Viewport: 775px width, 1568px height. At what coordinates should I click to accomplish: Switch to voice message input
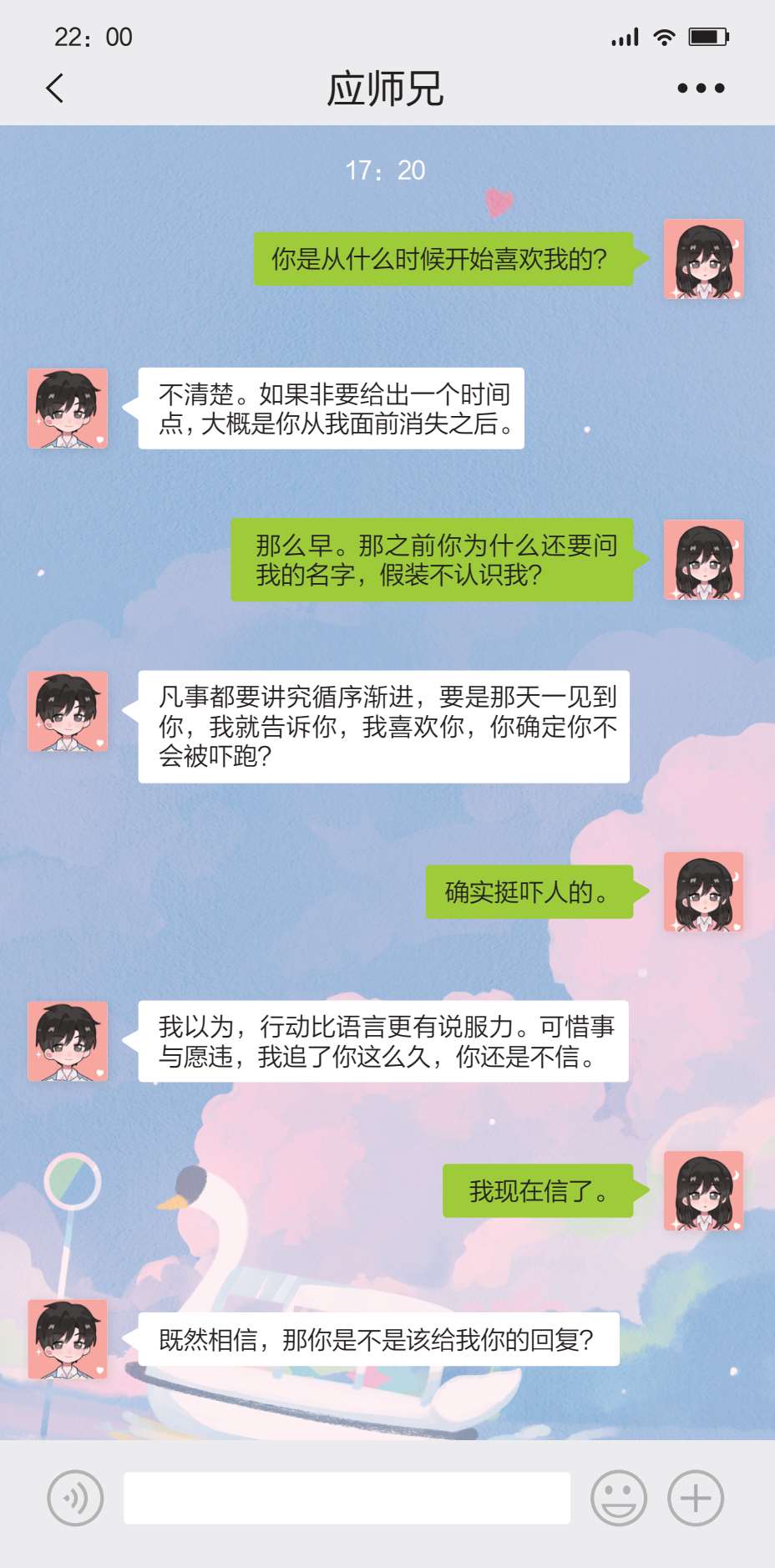coord(75,1498)
